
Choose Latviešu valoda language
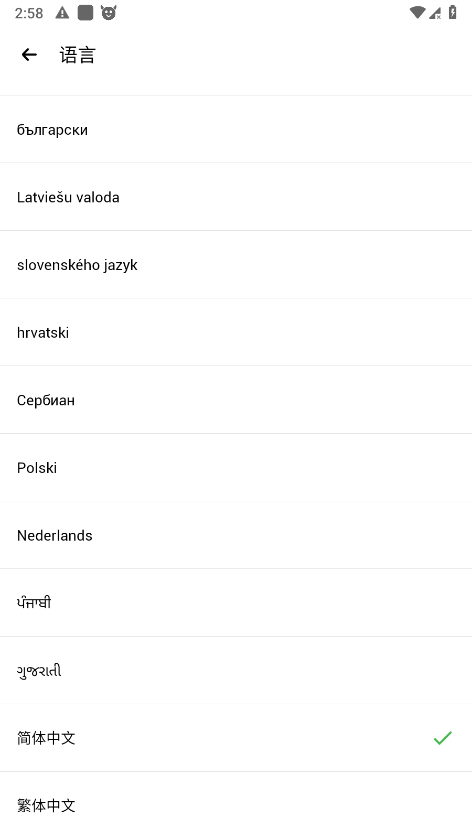236,197
